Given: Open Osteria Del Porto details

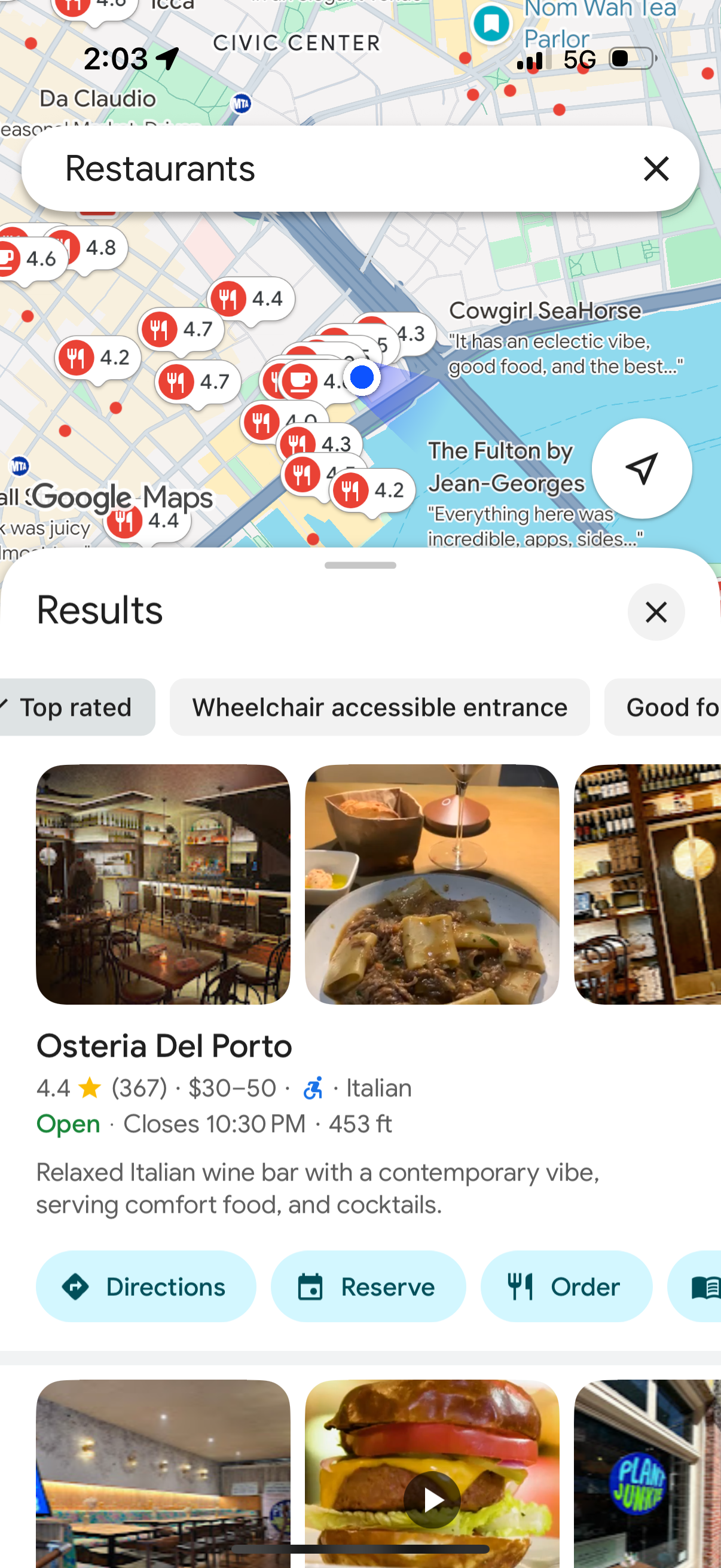Looking at the screenshot, I should click(x=163, y=1045).
